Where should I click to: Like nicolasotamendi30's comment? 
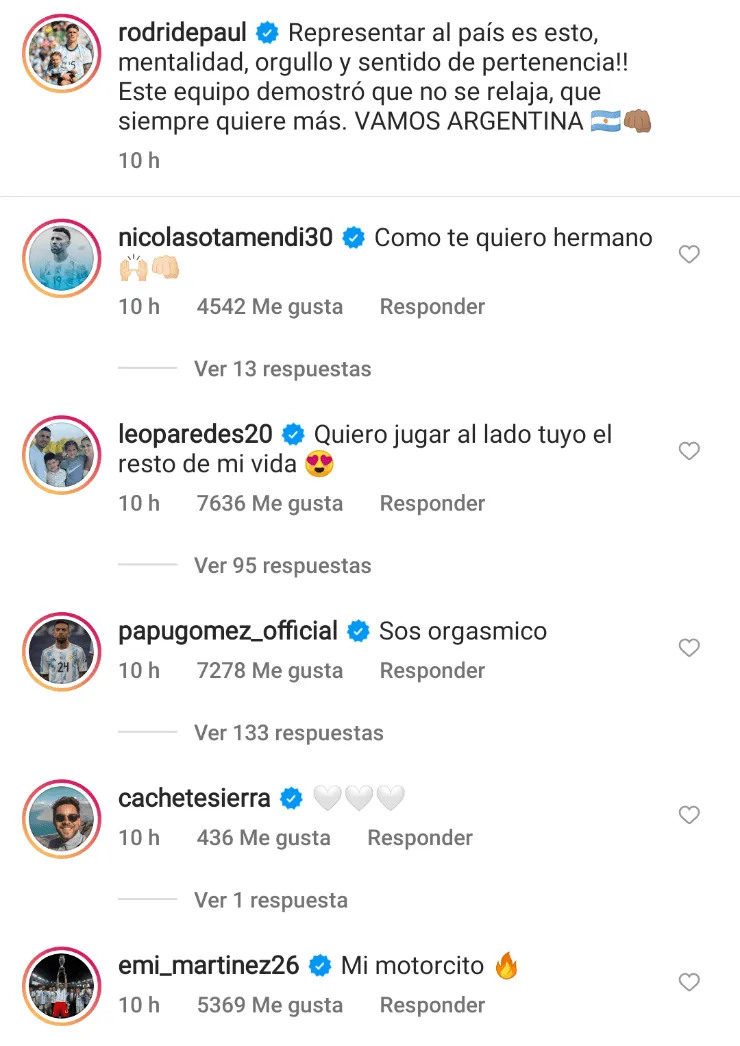(x=689, y=255)
